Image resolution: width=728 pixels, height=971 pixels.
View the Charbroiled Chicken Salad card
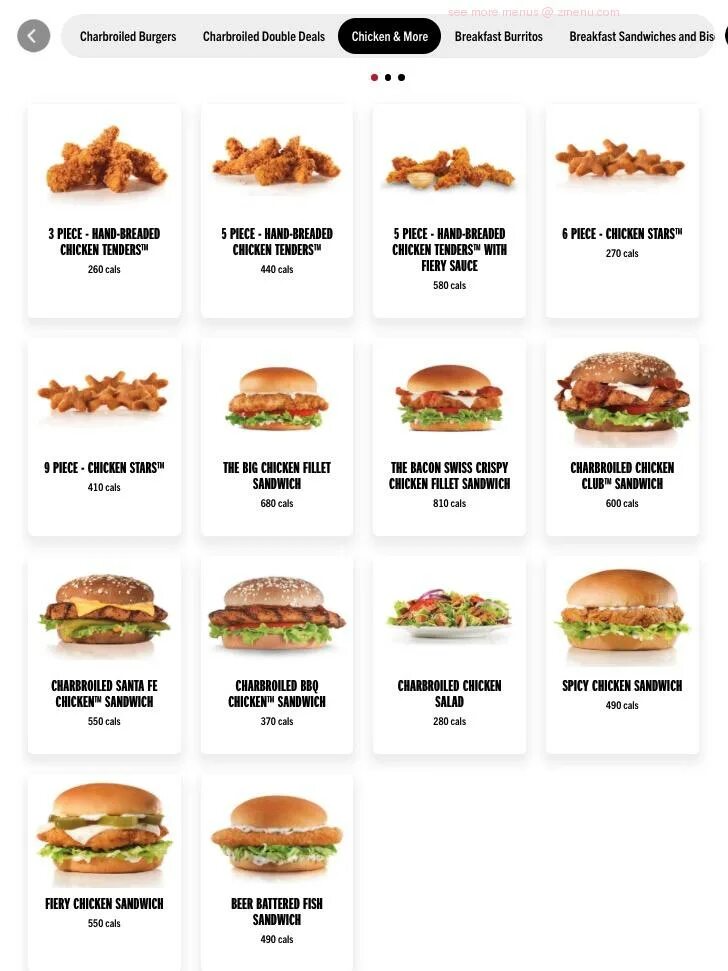[x=449, y=654]
